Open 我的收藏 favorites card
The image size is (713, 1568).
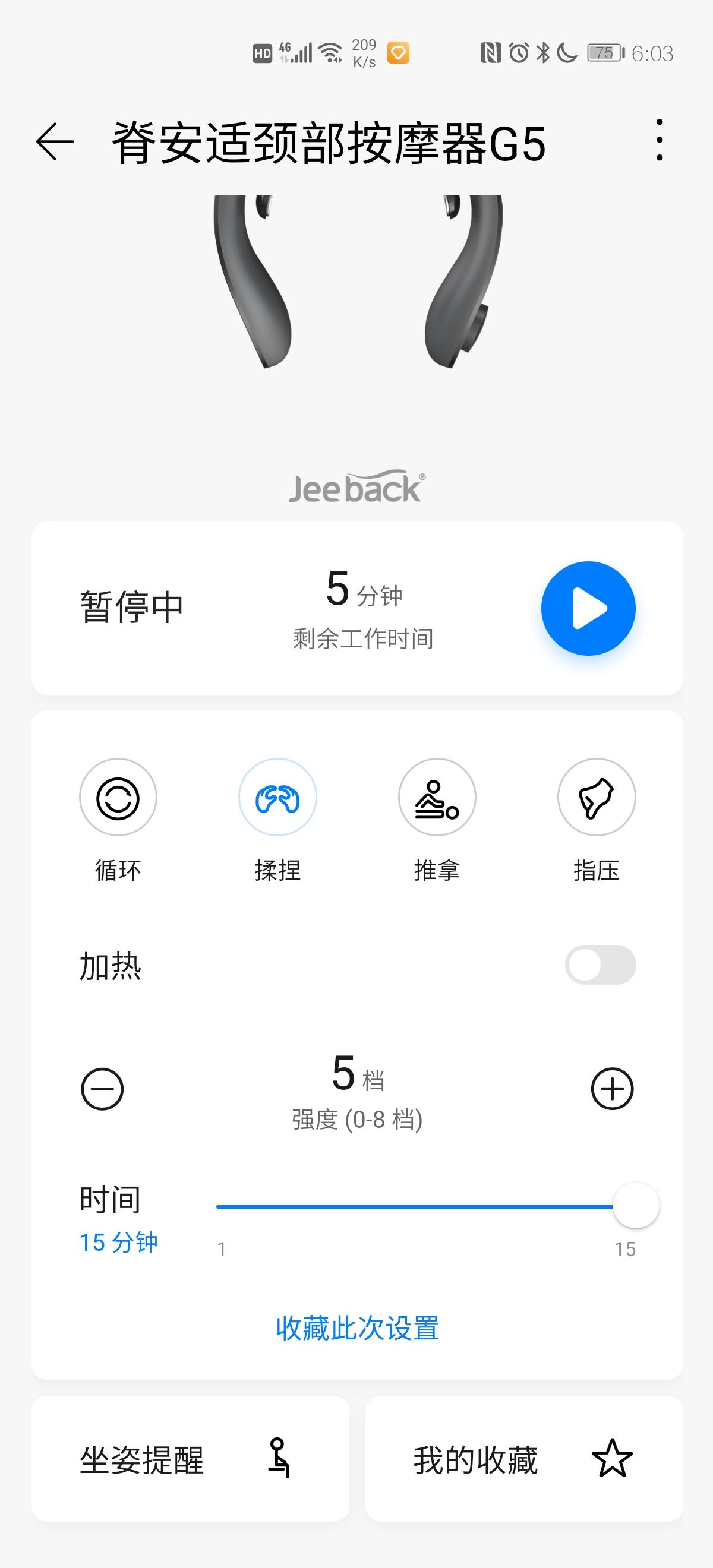tap(523, 1459)
